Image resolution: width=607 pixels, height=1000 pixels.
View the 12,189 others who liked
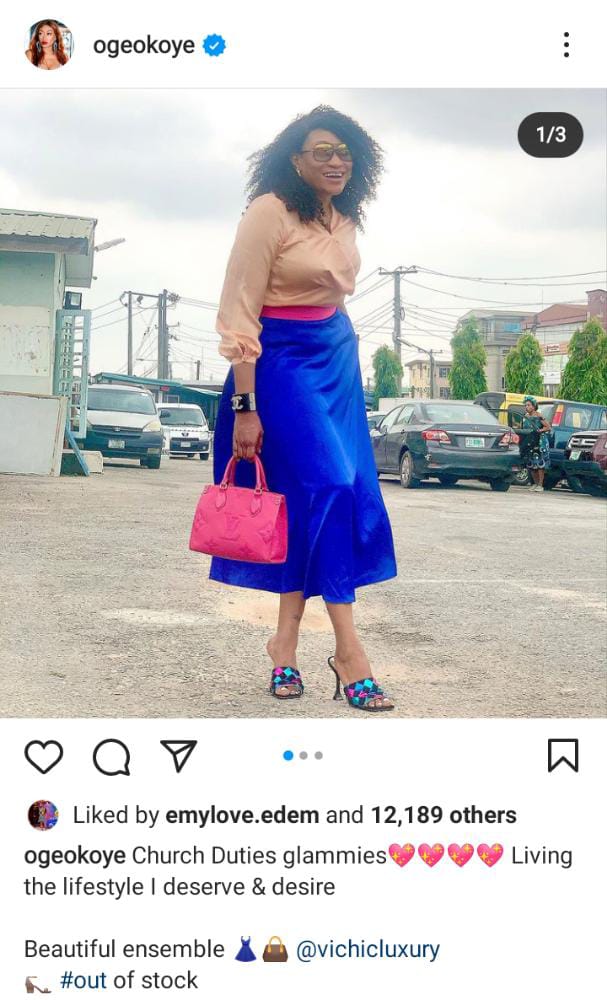(x=443, y=815)
